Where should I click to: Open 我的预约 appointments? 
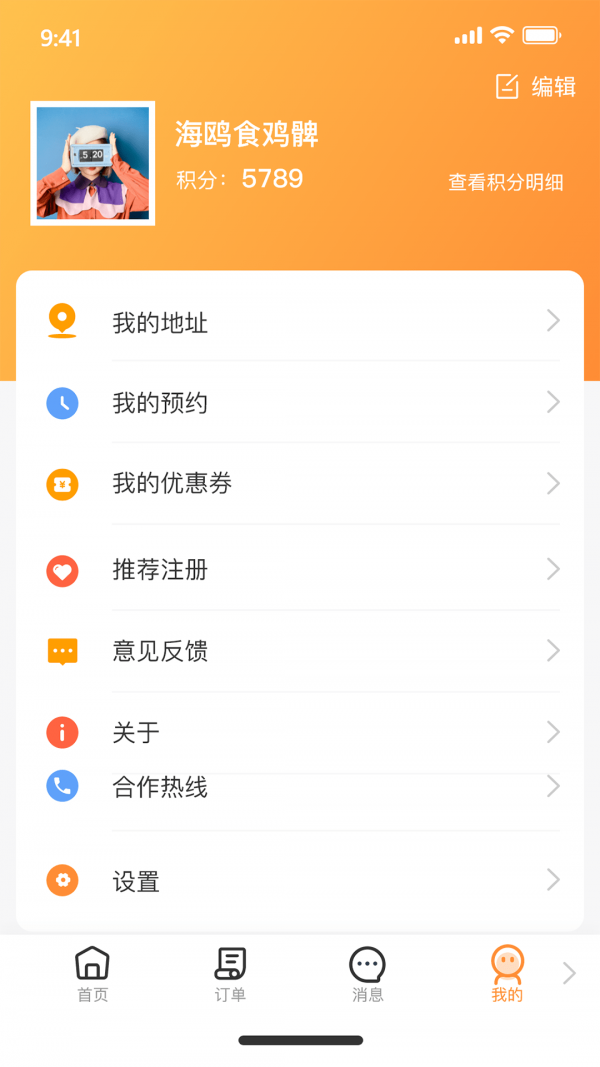pos(300,403)
